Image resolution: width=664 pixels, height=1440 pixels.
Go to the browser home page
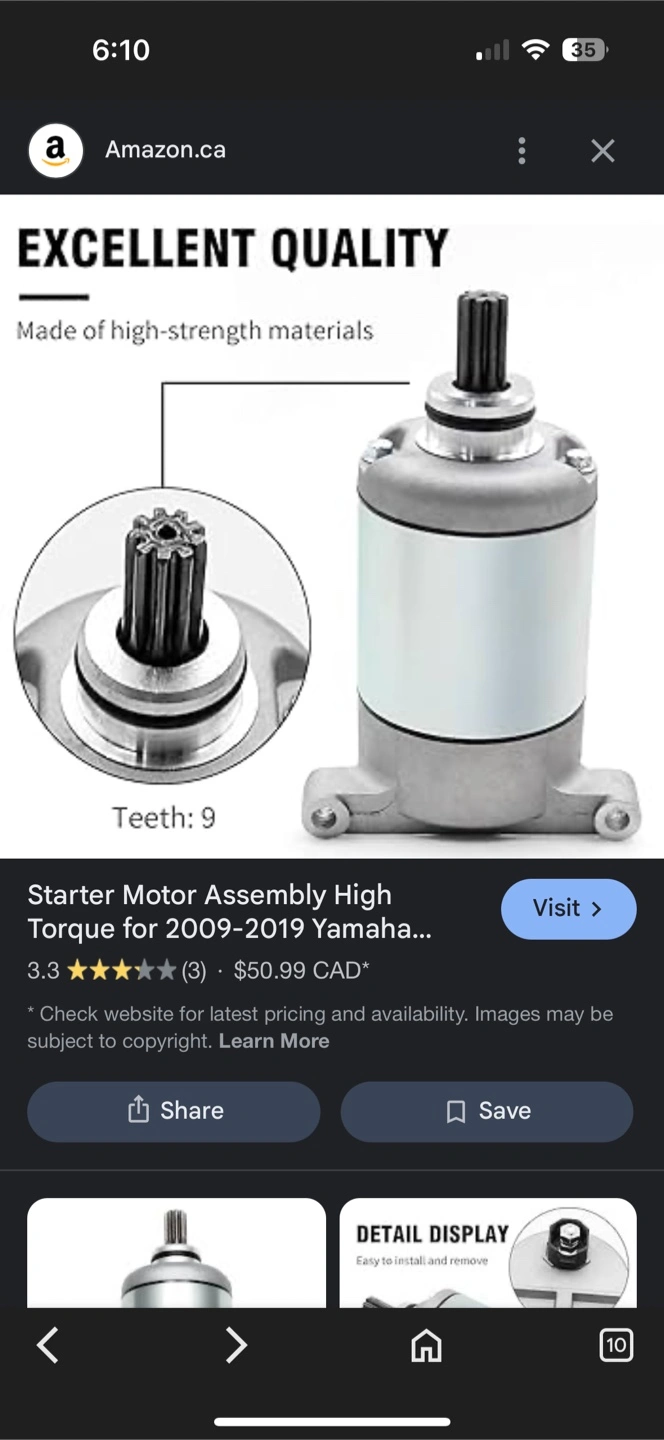tap(426, 1345)
